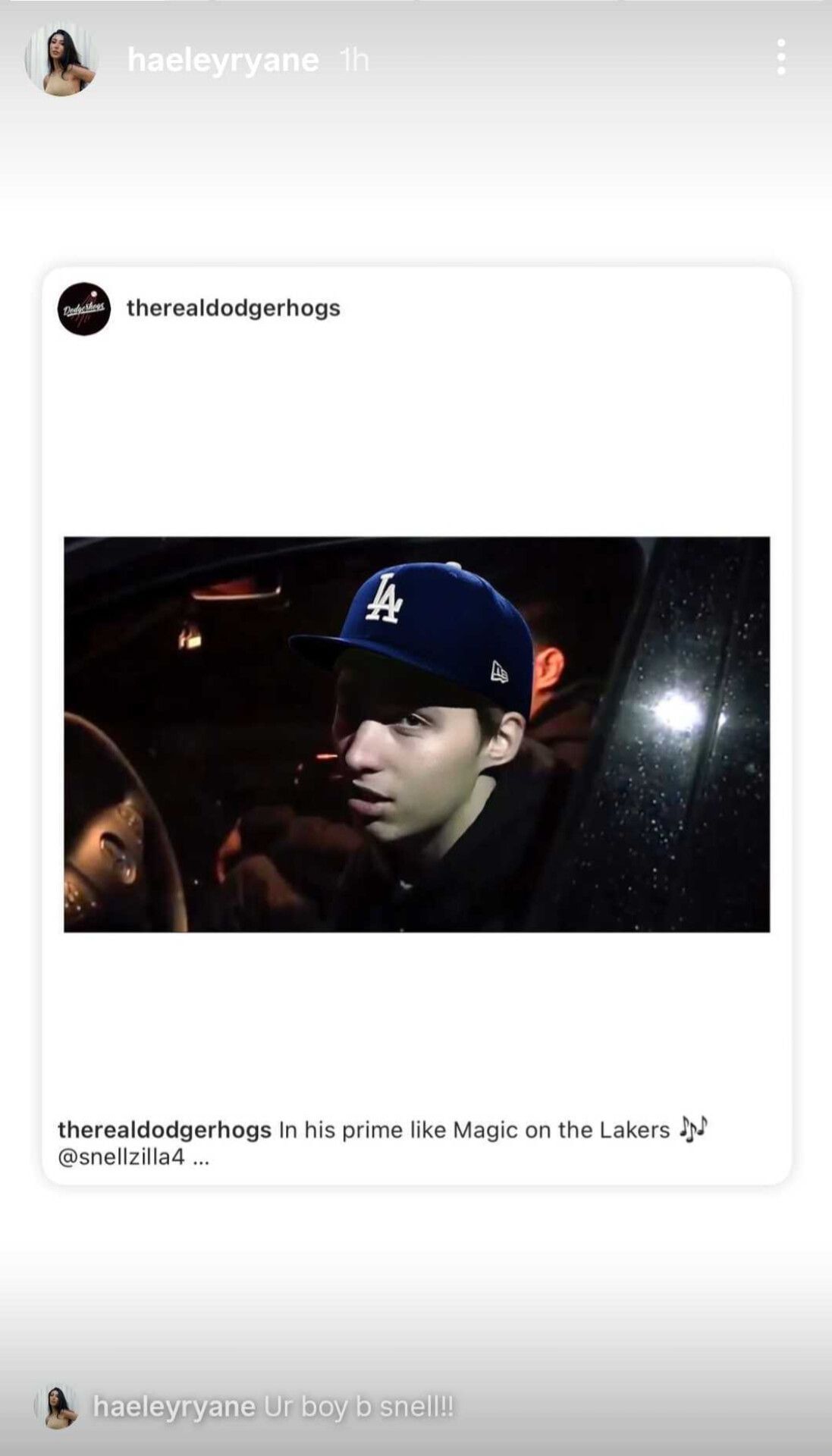Open the three-dot story options menu
The width and height of the screenshot is (832, 1456).
click(780, 58)
